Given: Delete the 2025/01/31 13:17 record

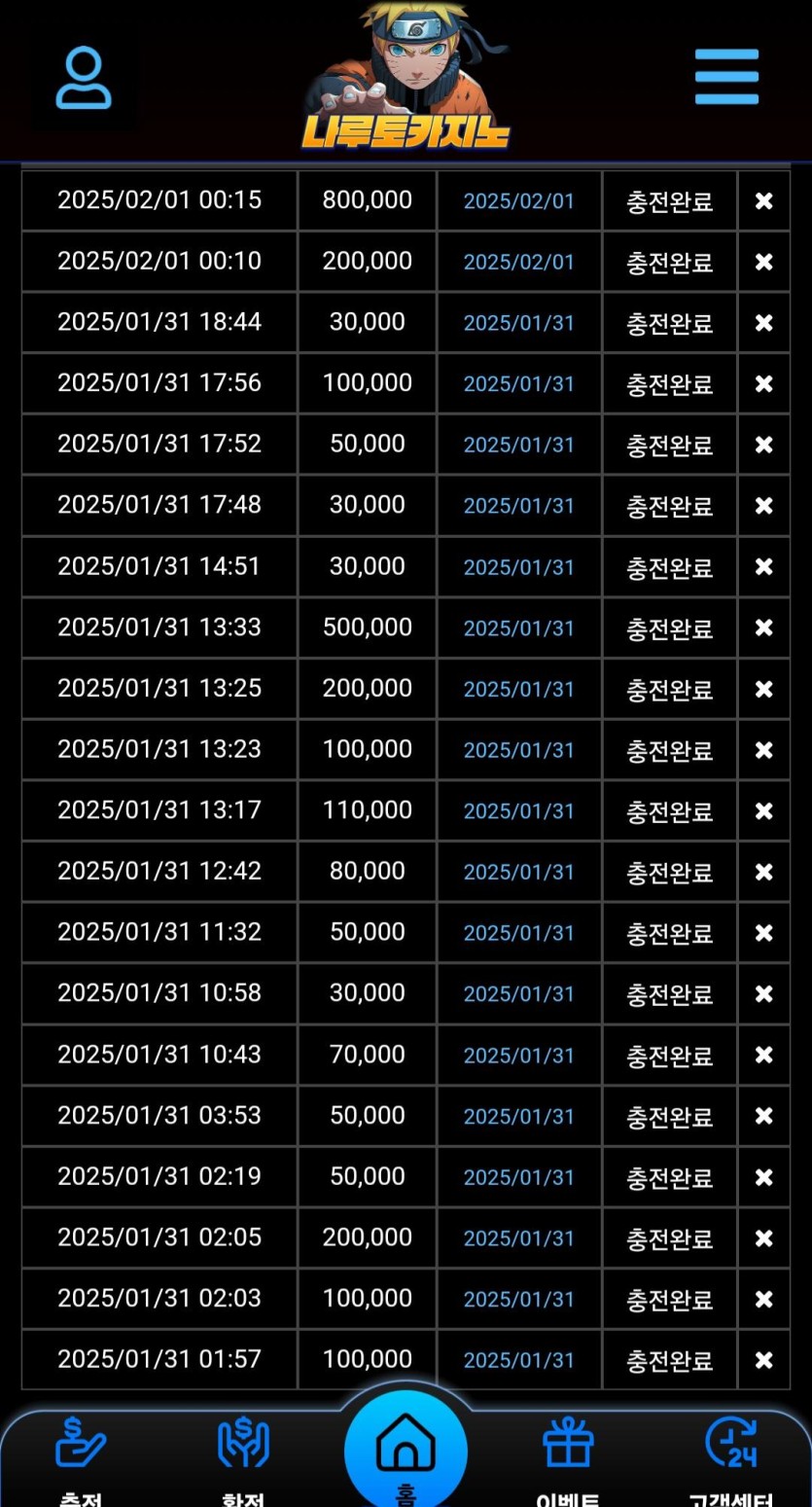Looking at the screenshot, I should (764, 811).
